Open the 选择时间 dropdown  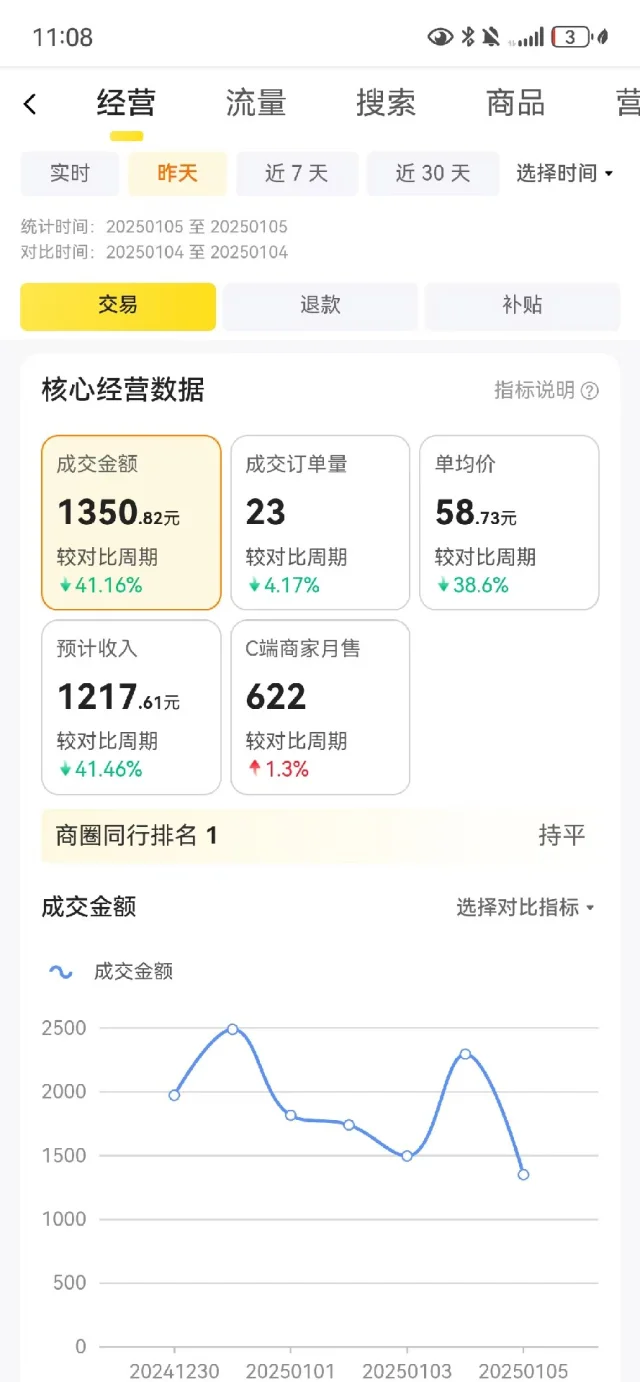click(x=564, y=173)
